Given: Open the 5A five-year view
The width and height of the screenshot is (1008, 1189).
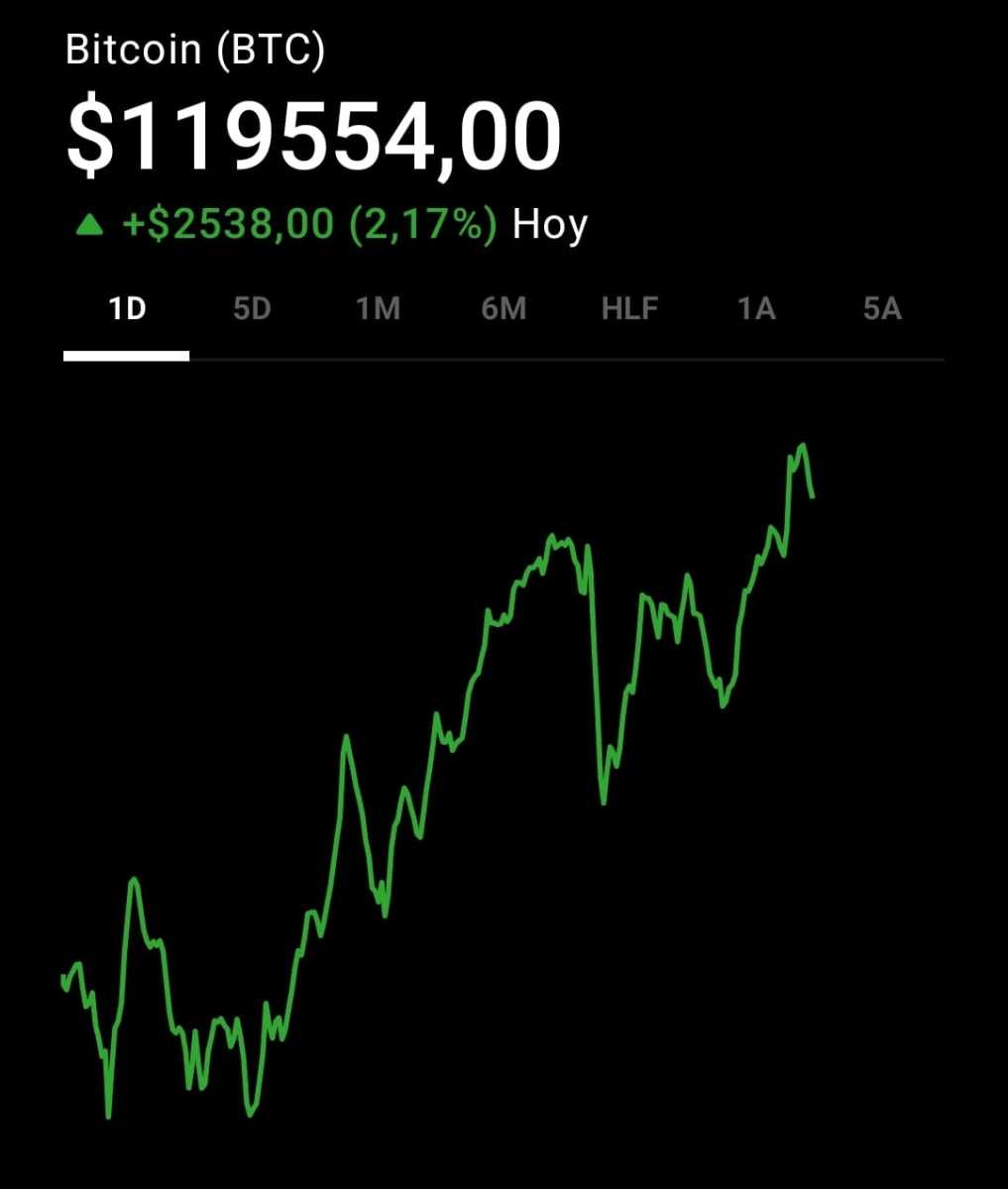Looking at the screenshot, I should point(882,308).
